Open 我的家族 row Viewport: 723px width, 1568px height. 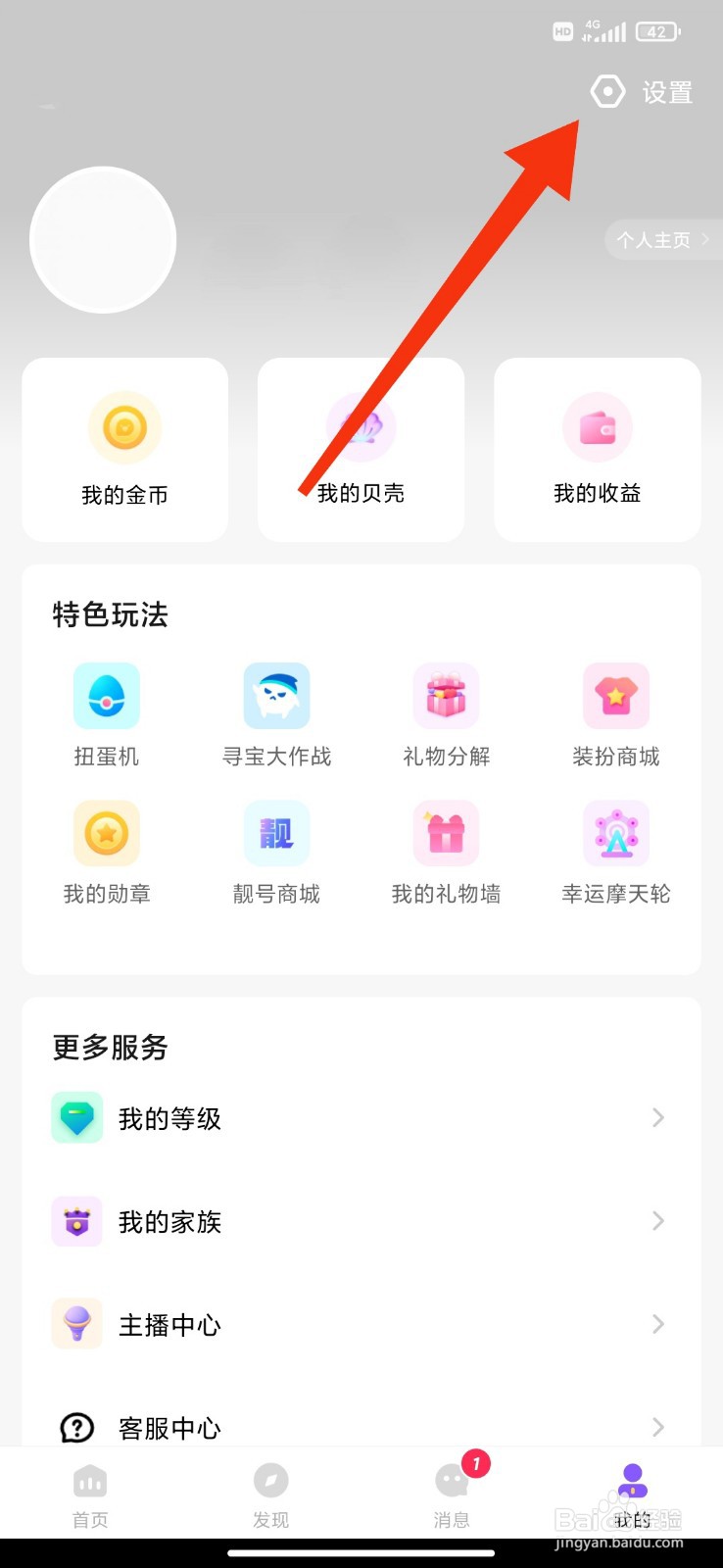(361, 1221)
